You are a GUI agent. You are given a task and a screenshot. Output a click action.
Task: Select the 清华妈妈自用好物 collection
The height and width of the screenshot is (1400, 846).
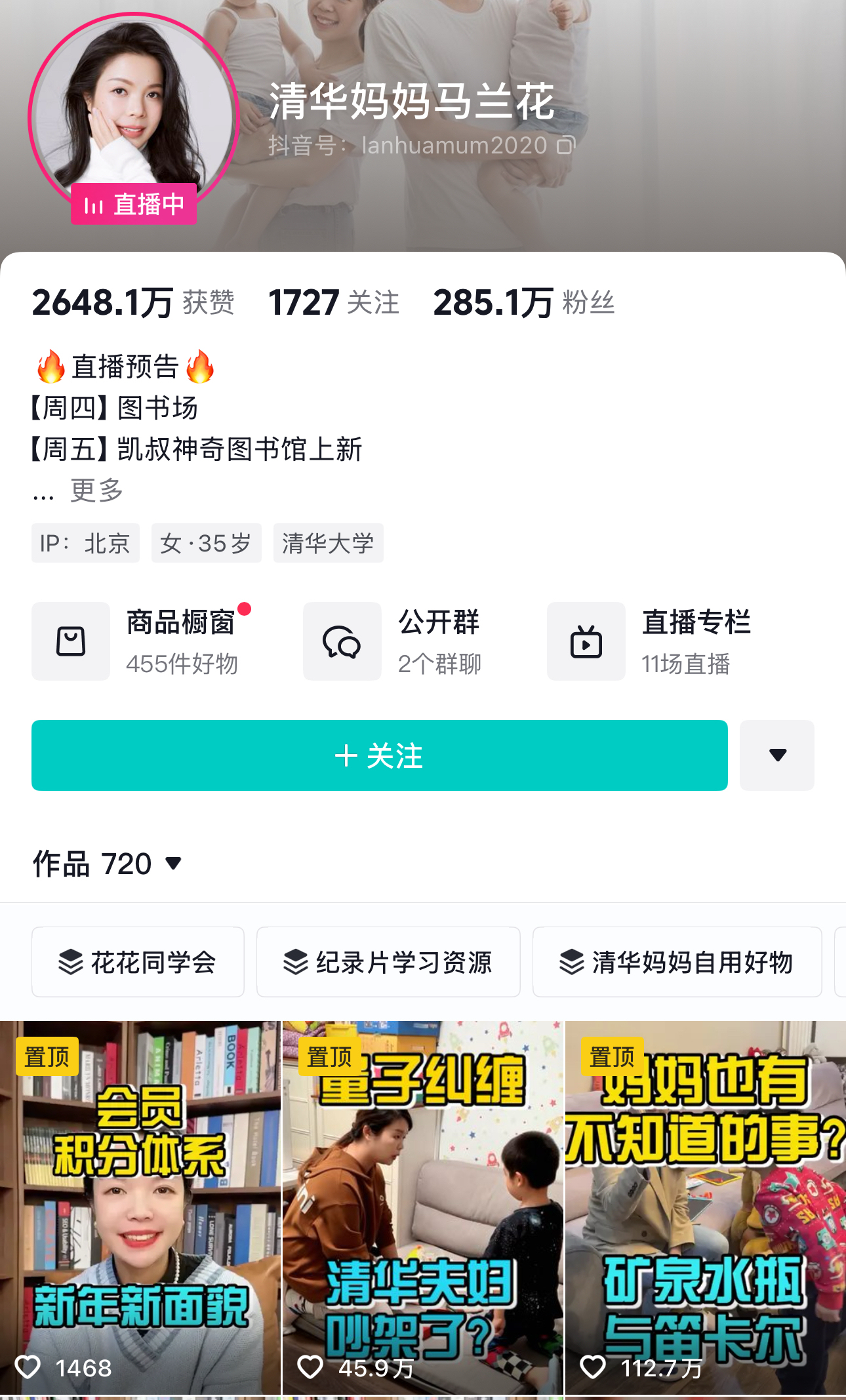coord(677,962)
